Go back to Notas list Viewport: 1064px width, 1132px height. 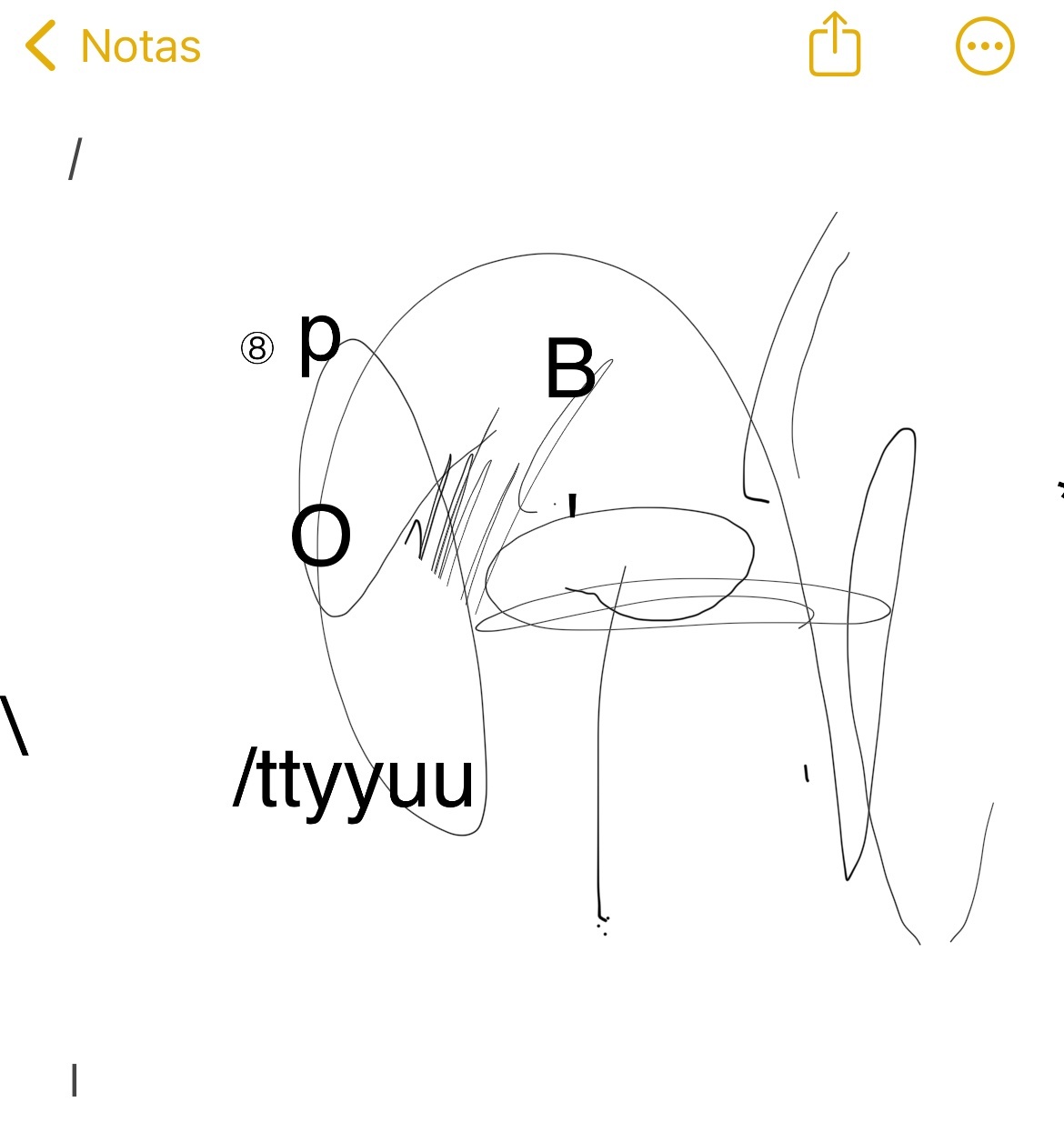(113, 45)
